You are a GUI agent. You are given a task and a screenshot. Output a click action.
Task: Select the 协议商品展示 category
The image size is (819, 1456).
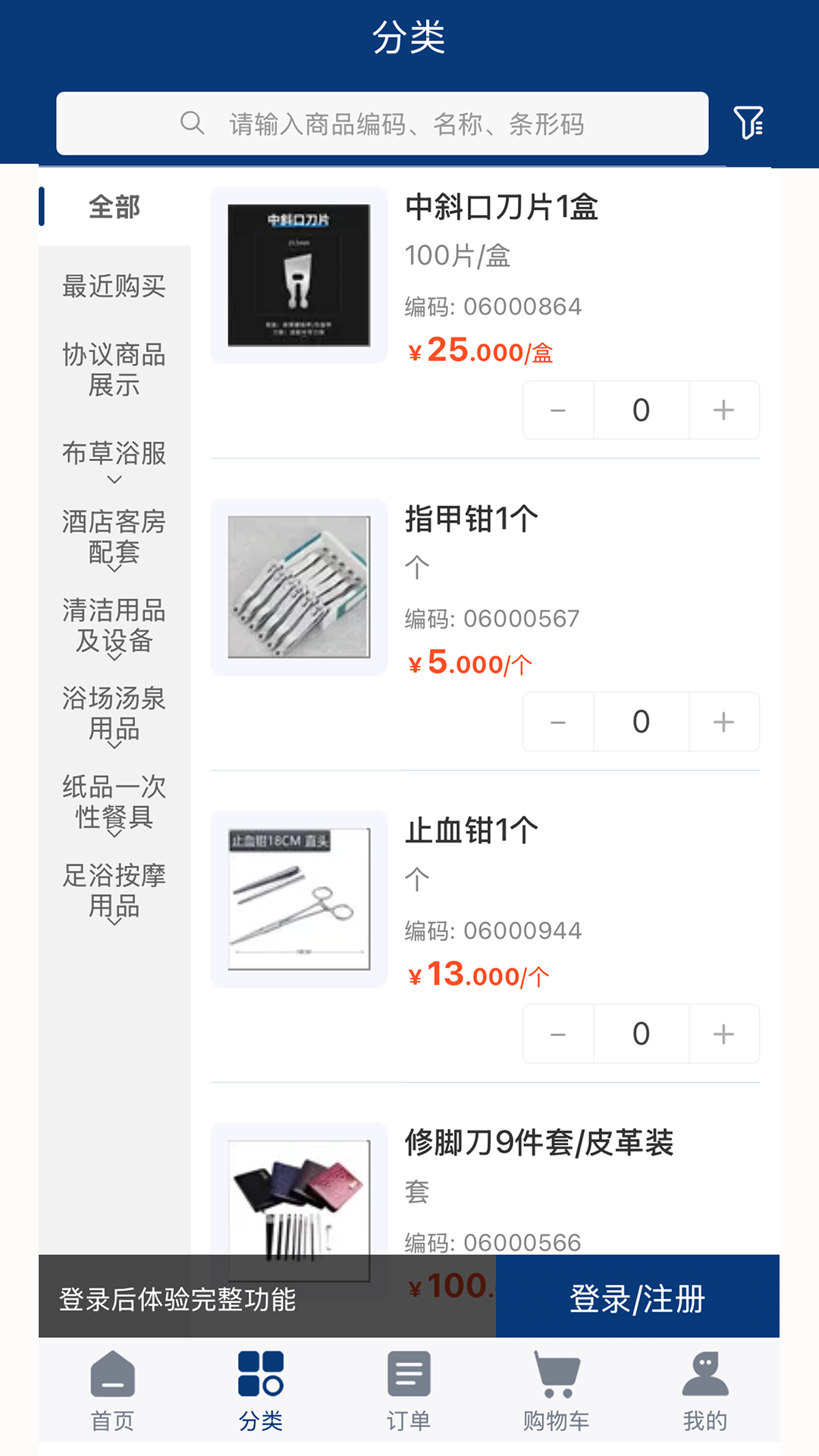point(114,369)
